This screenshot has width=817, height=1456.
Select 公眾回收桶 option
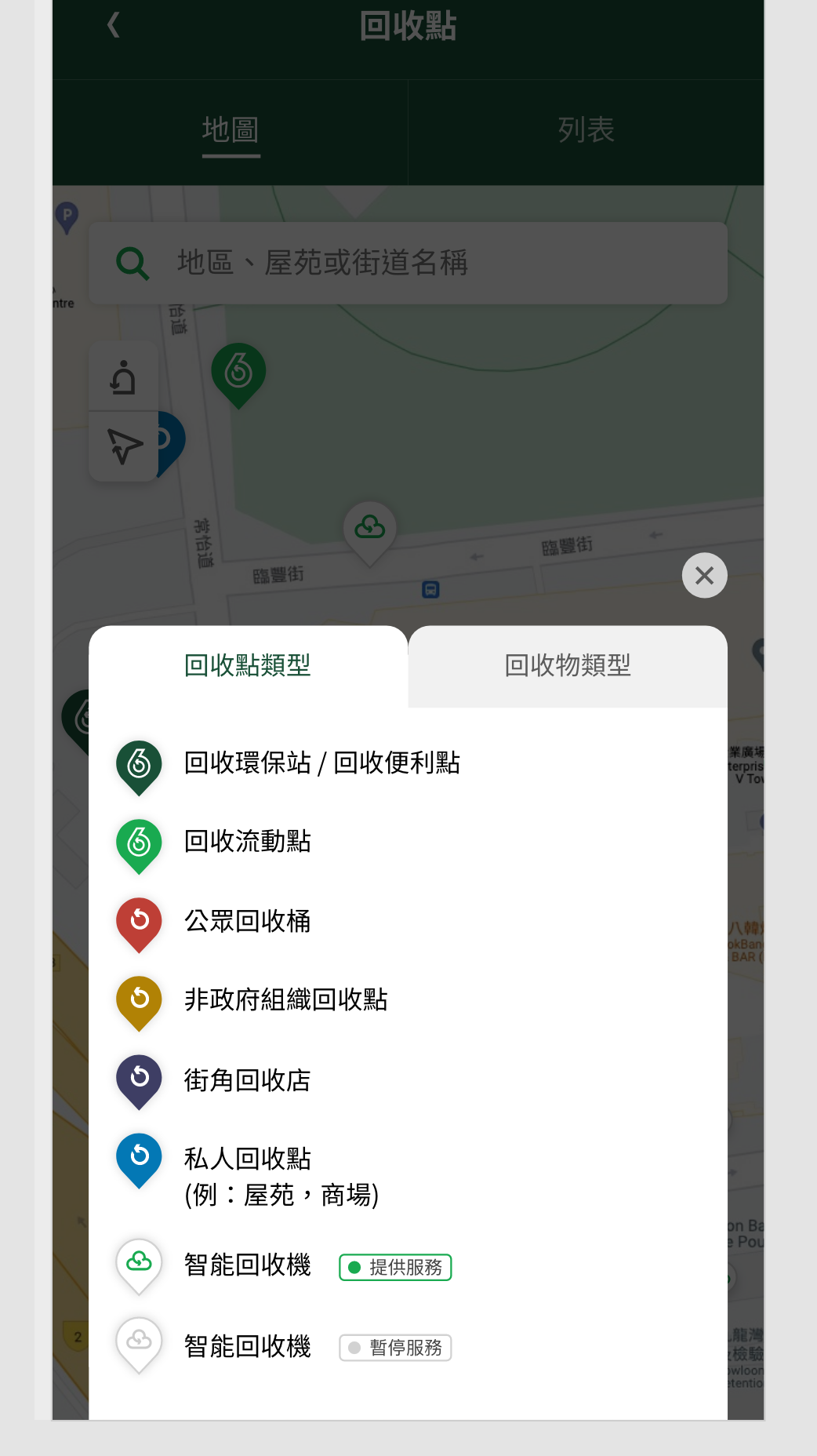tap(248, 921)
